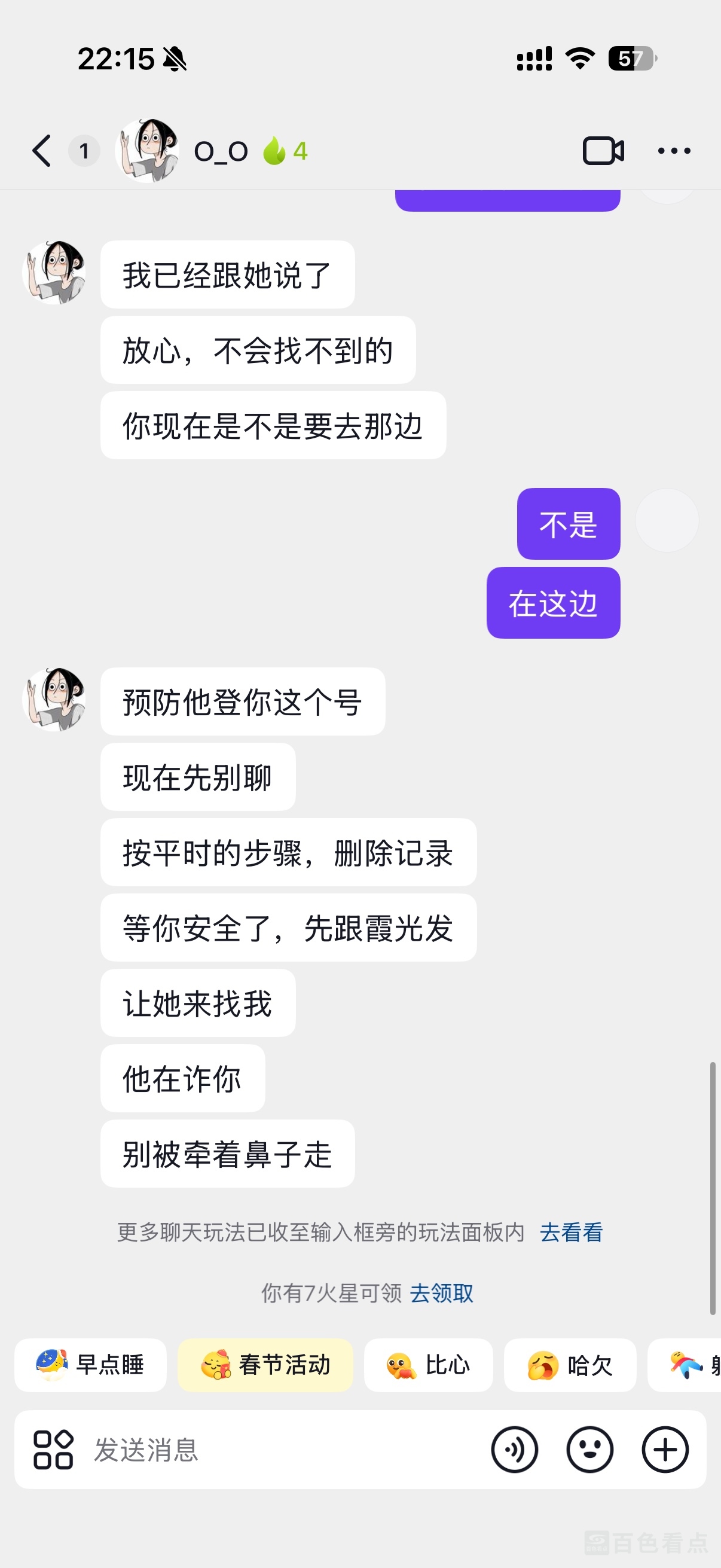
Task: Open the emoji picker
Action: pyautogui.click(x=589, y=1450)
